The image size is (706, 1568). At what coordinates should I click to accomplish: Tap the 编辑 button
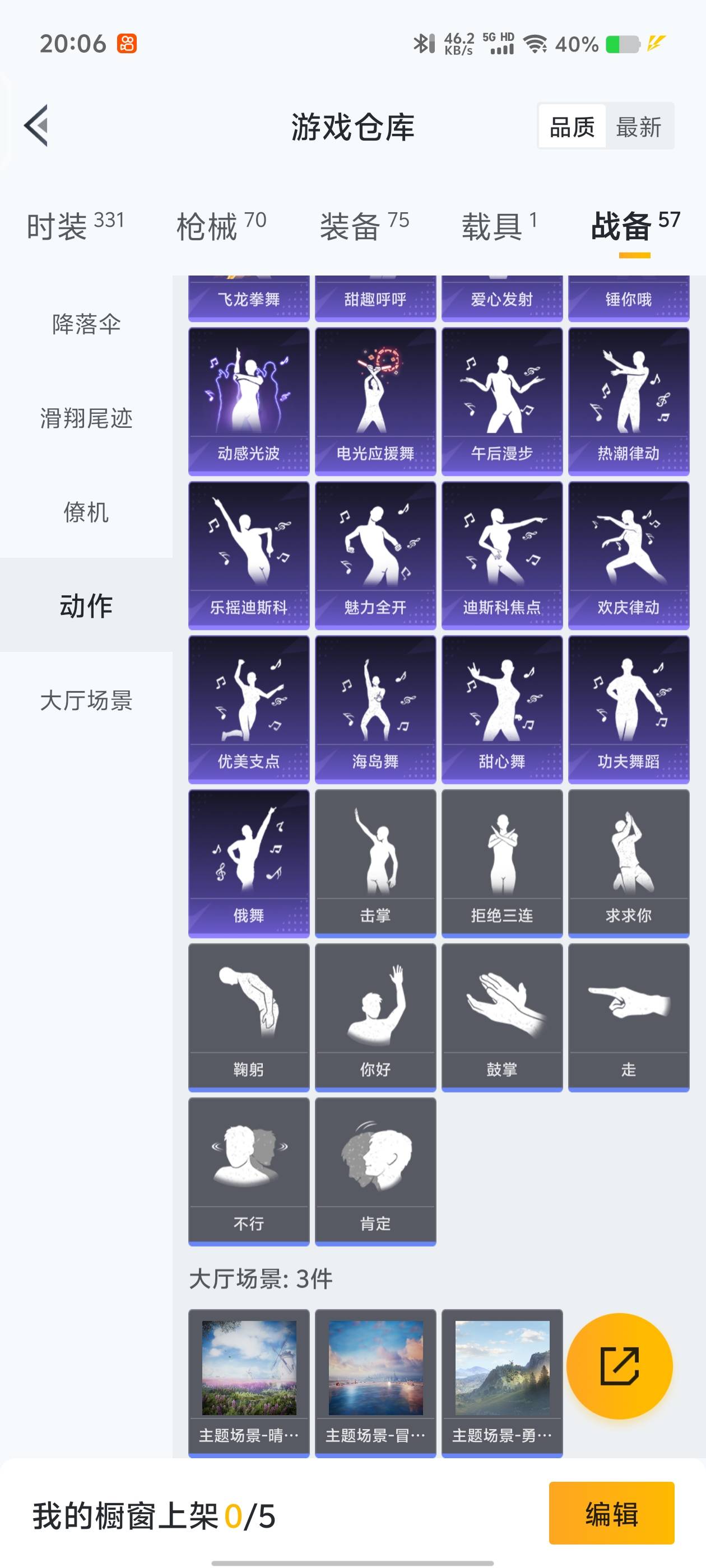point(611,1513)
